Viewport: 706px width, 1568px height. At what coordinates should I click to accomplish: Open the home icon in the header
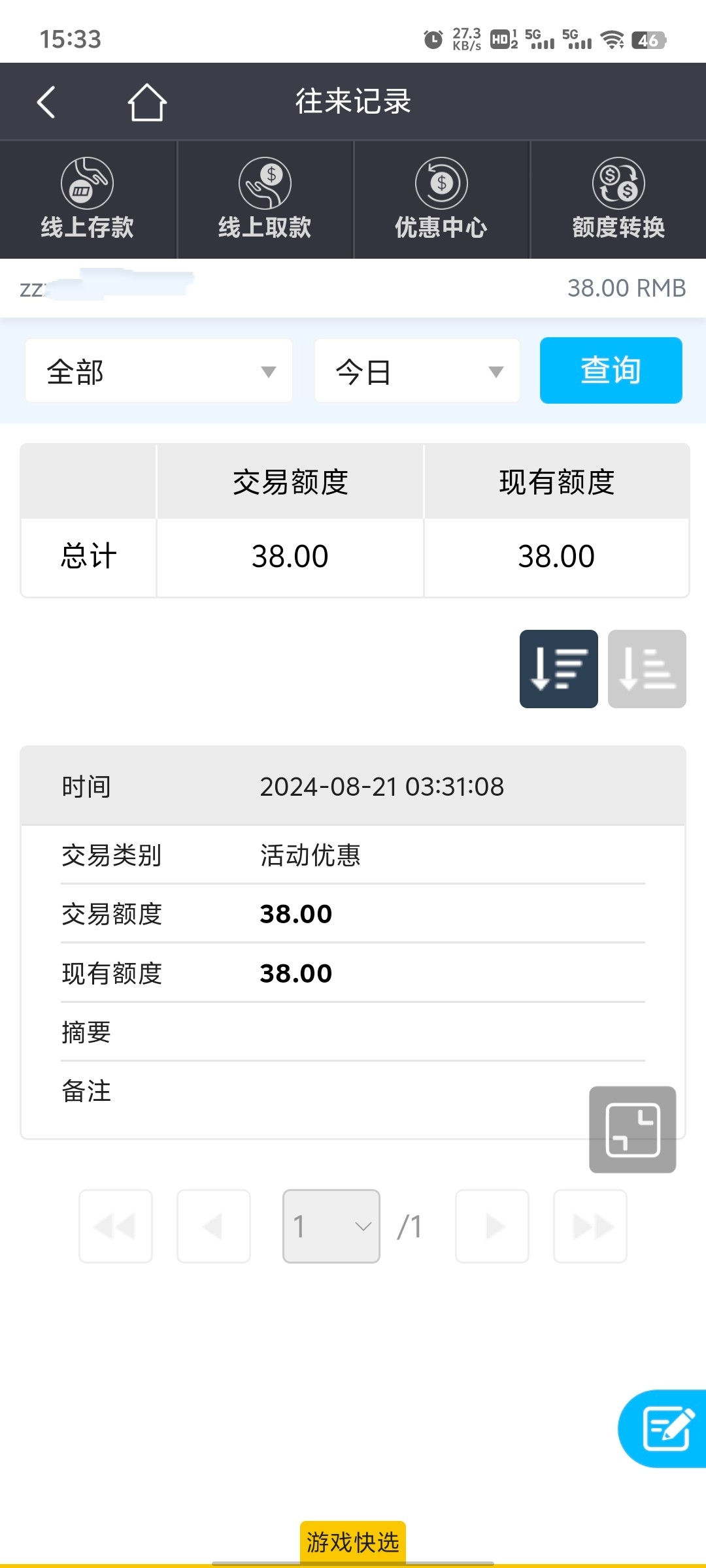tap(146, 103)
